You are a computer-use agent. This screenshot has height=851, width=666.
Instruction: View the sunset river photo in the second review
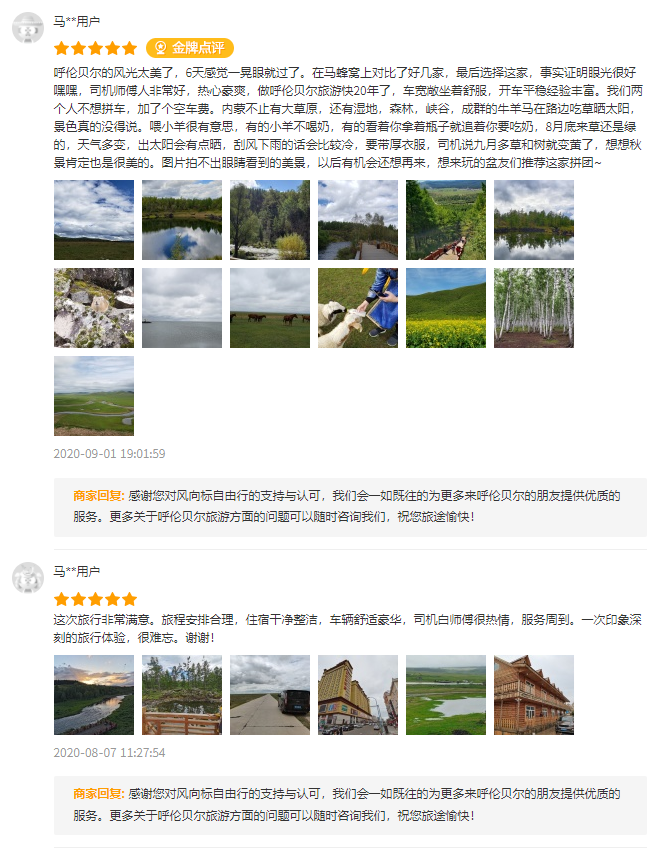click(93, 695)
